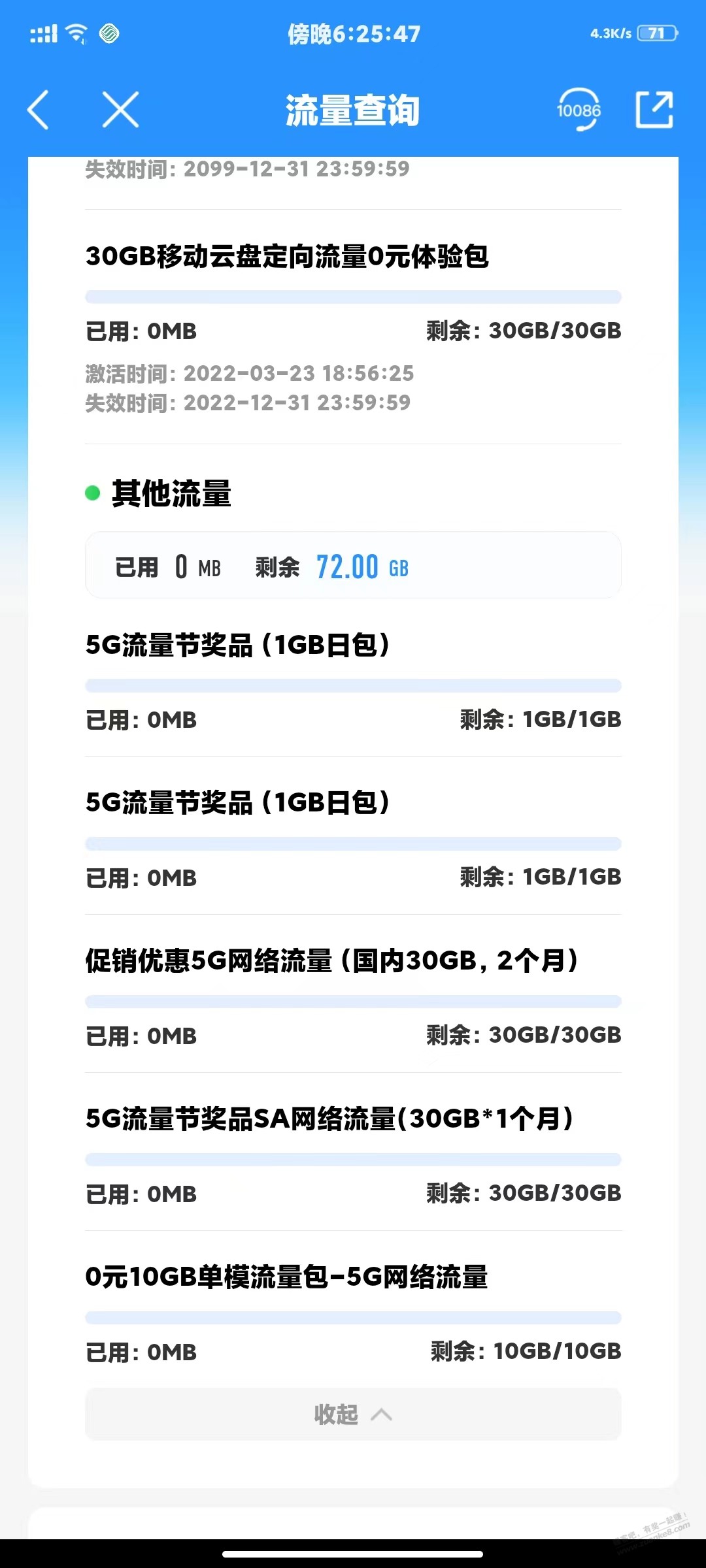Contact 10086 customer service

point(579,109)
